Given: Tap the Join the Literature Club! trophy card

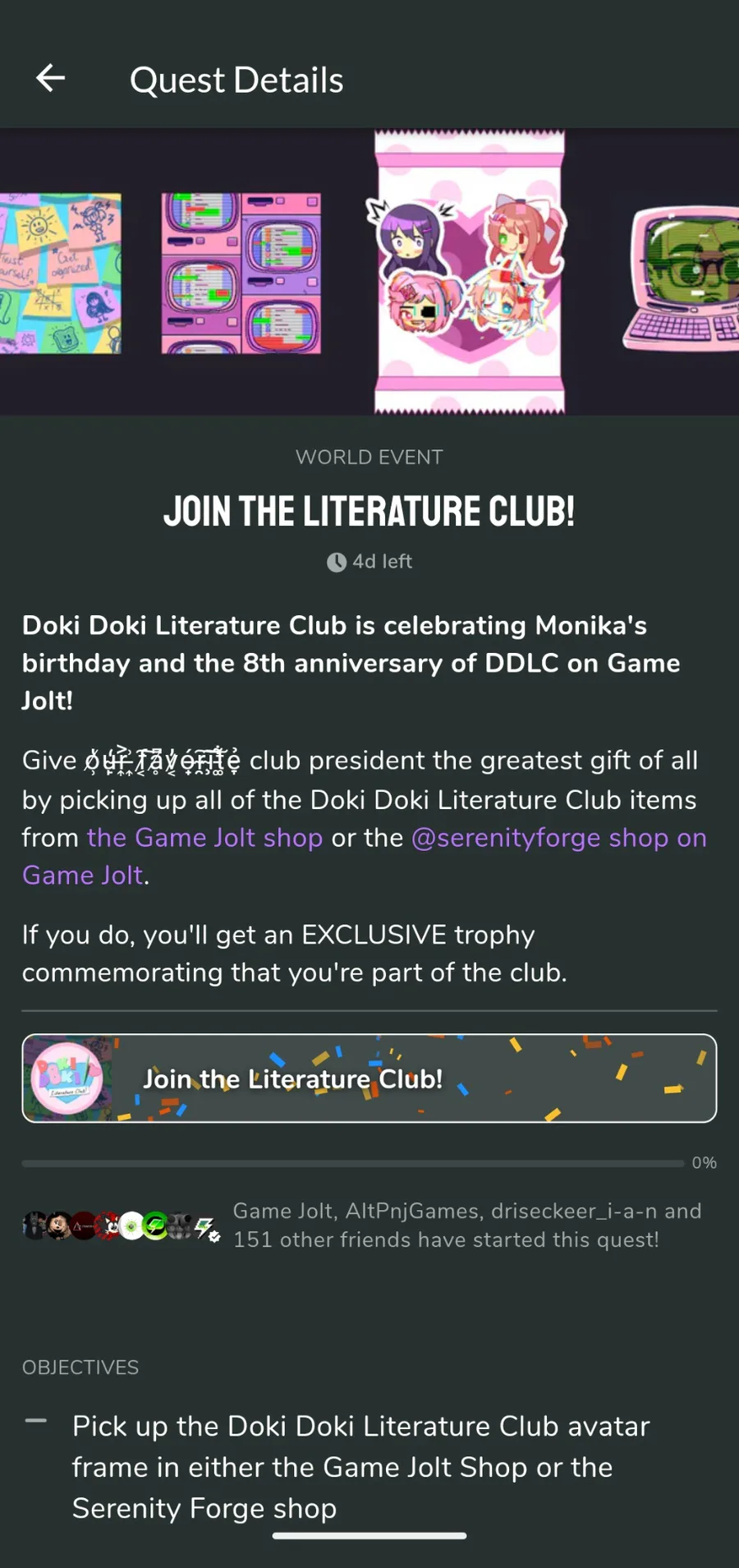Looking at the screenshot, I should (x=369, y=1078).
